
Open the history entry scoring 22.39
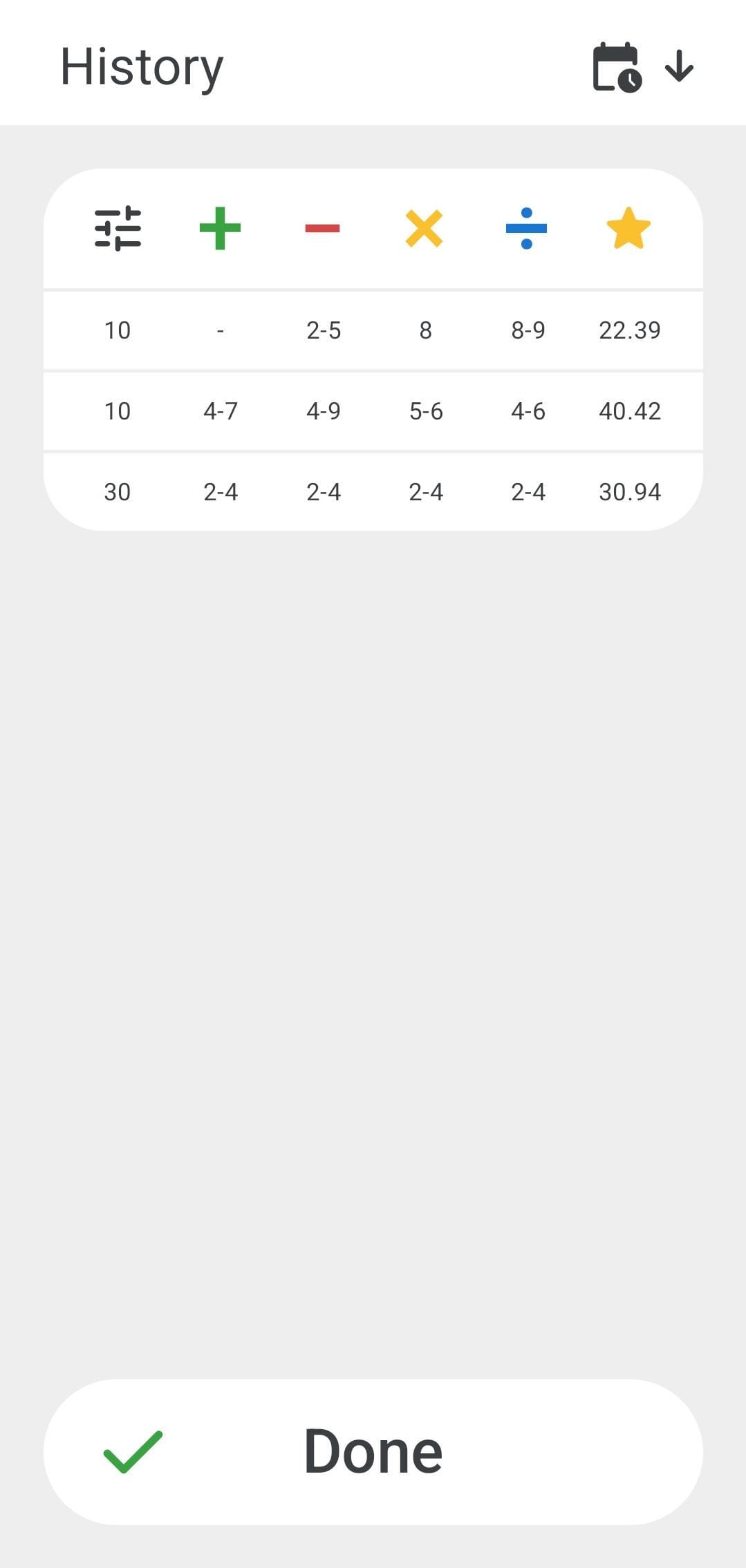[x=373, y=330]
